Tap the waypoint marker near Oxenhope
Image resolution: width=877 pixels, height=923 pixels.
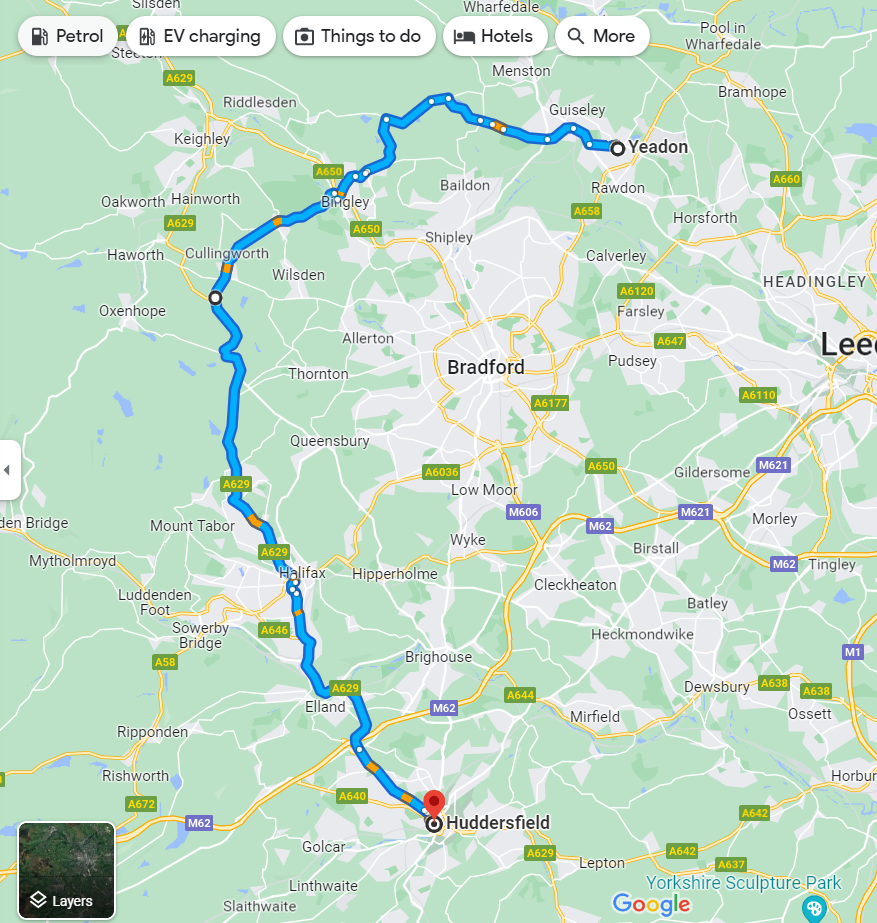point(215,298)
